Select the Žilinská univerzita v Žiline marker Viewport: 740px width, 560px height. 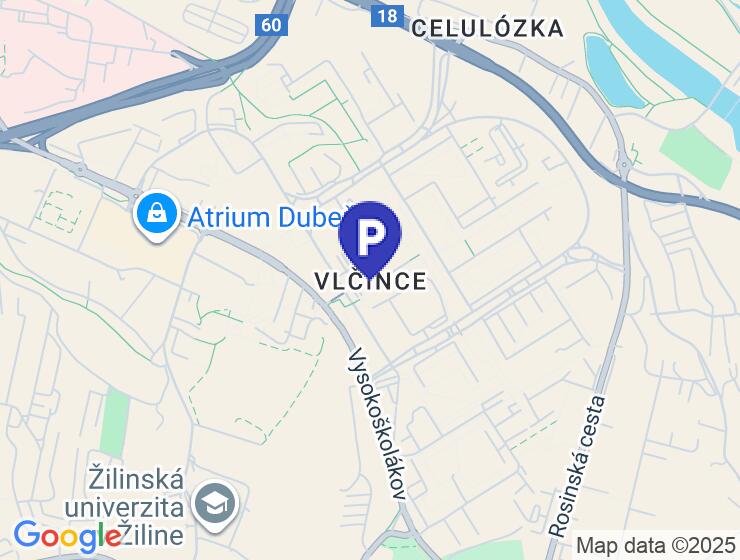214,501
